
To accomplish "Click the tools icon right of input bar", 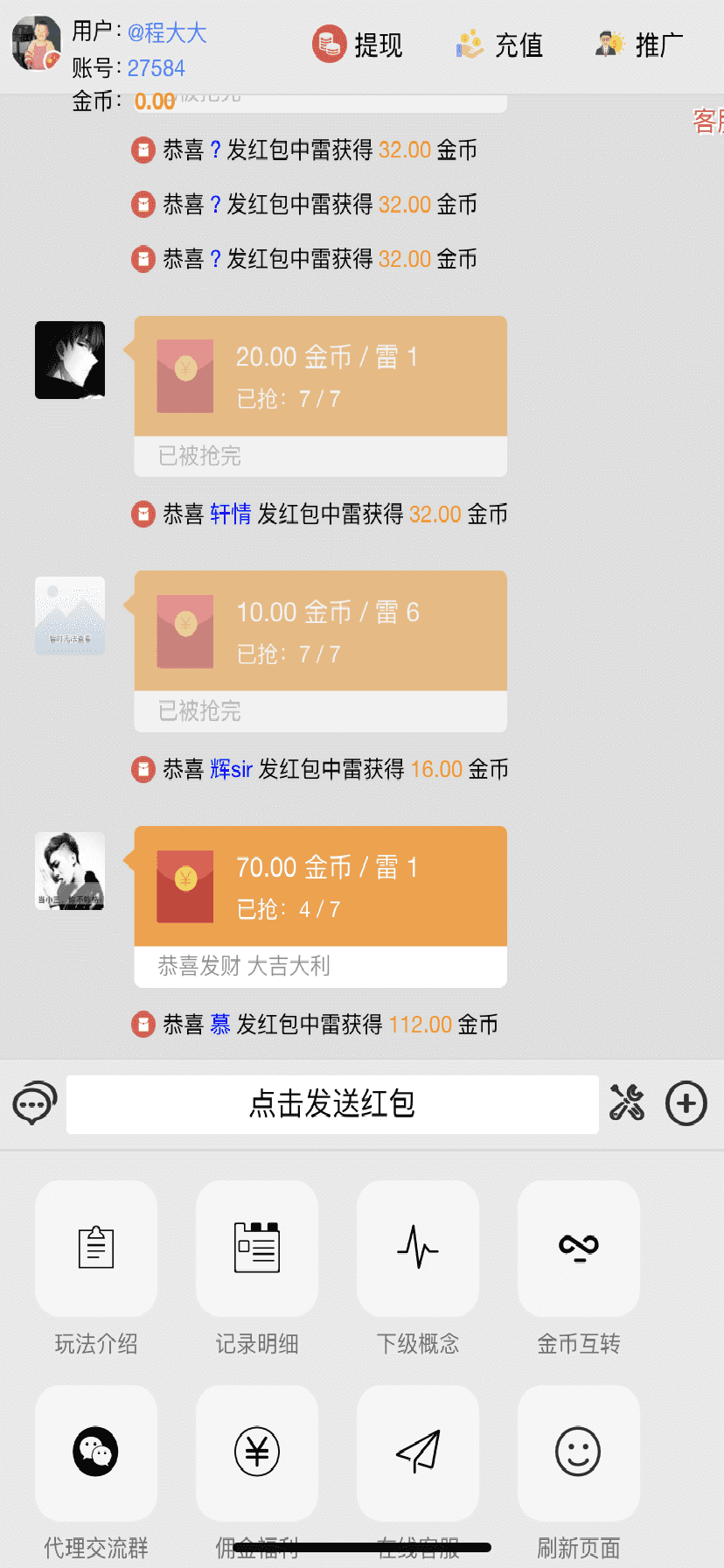I will tap(628, 1104).
